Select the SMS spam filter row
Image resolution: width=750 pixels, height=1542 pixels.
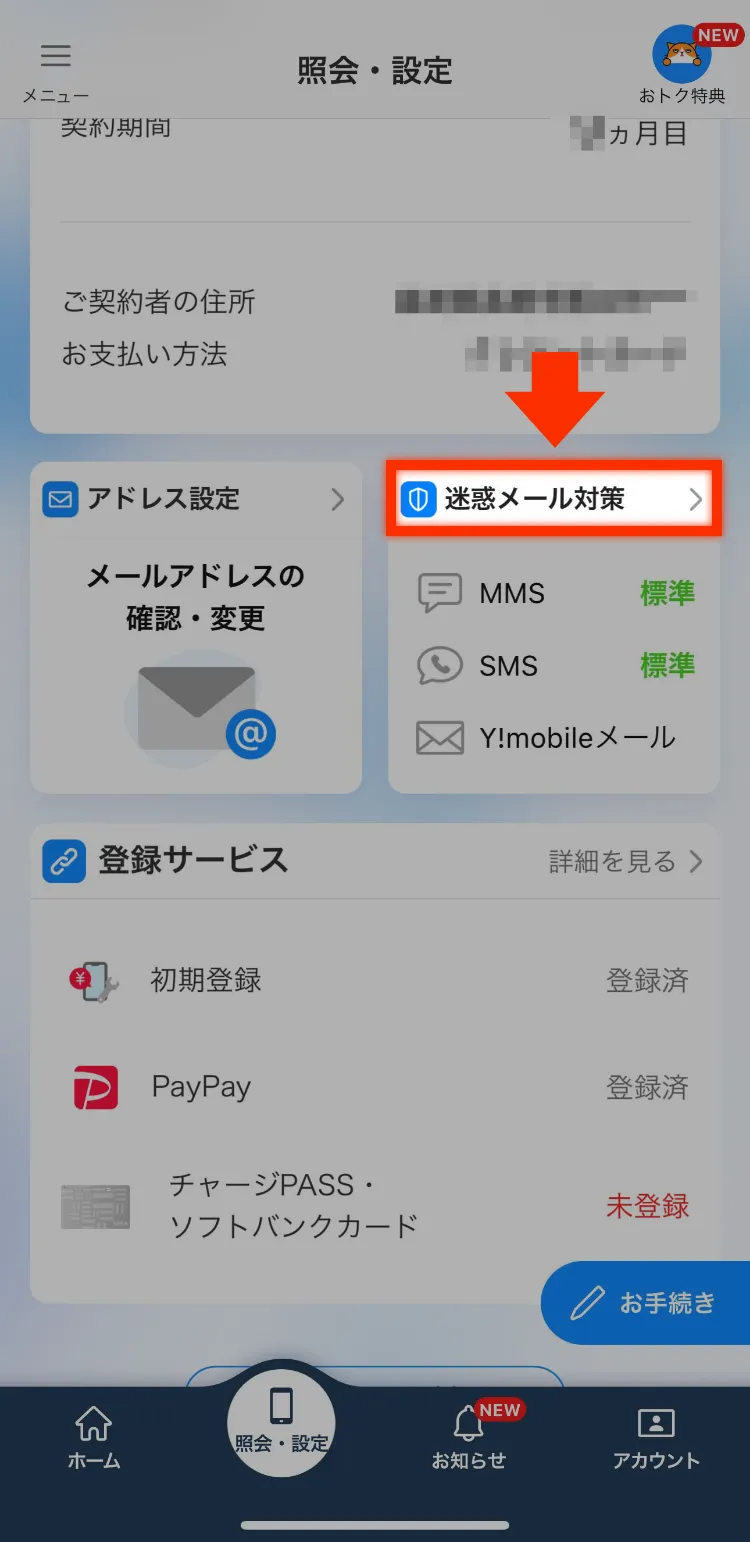pyautogui.click(x=554, y=665)
